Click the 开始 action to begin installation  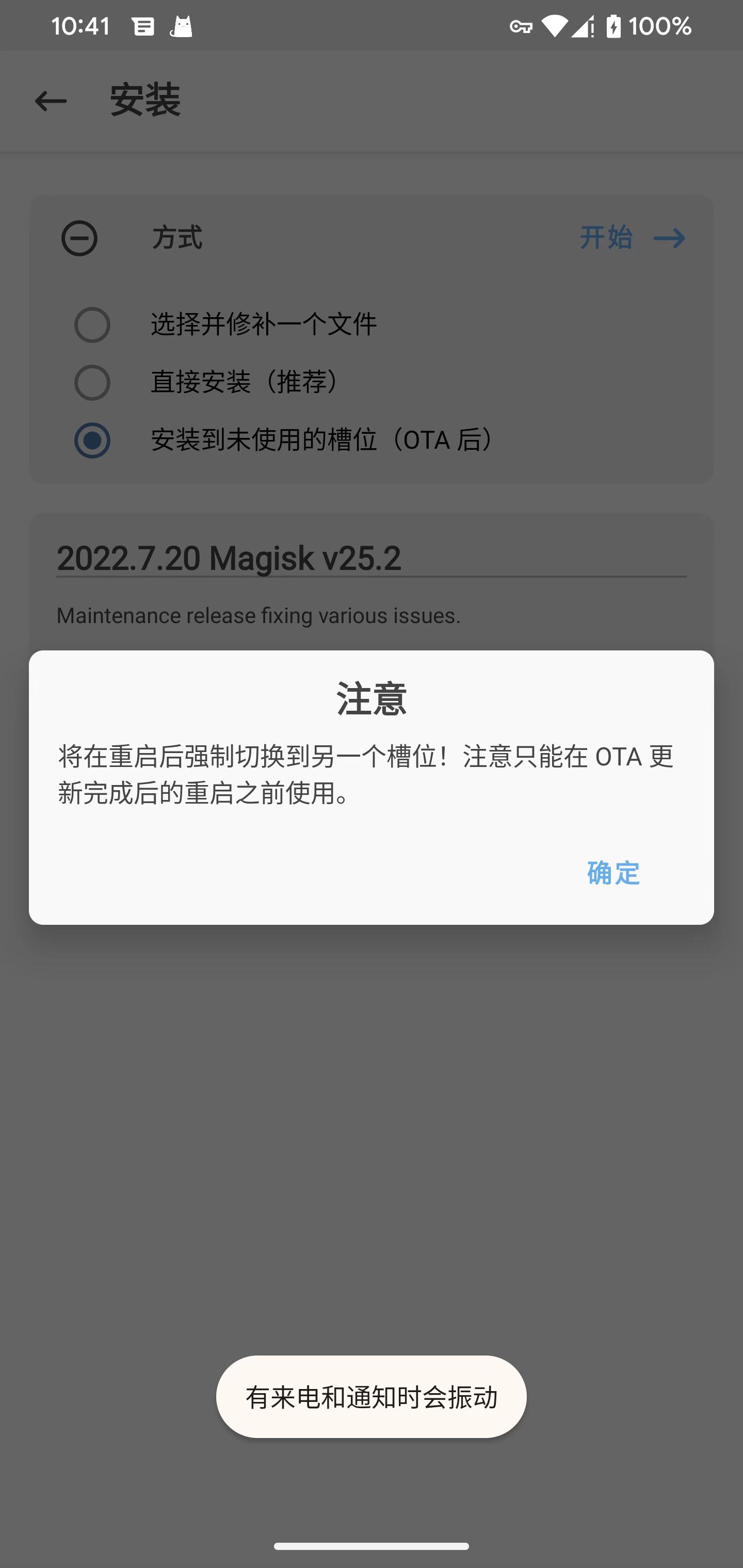click(x=606, y=238)
